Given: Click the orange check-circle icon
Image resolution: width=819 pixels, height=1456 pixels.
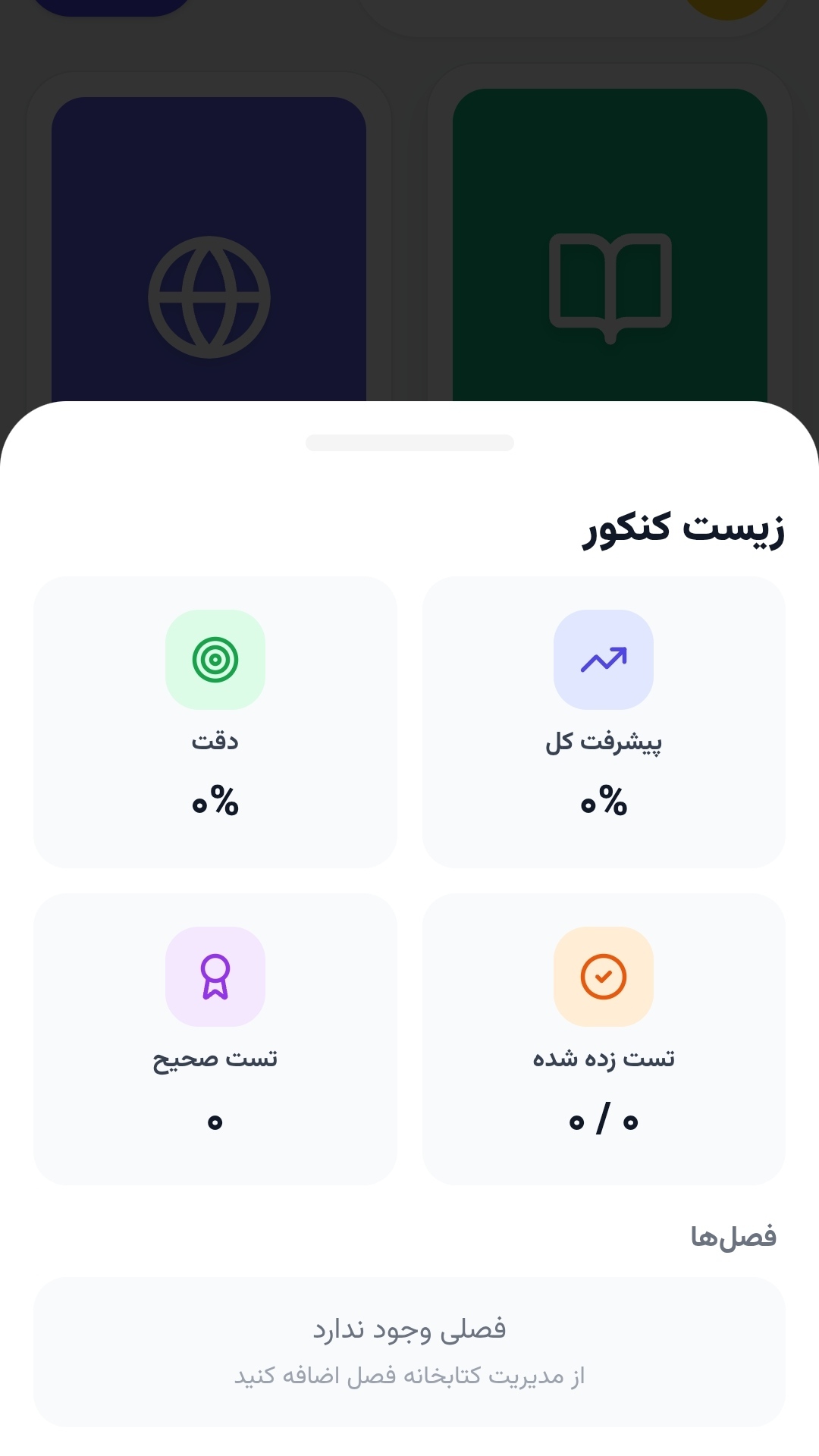Looking at the screenshot, I should [x=604, y=977].
